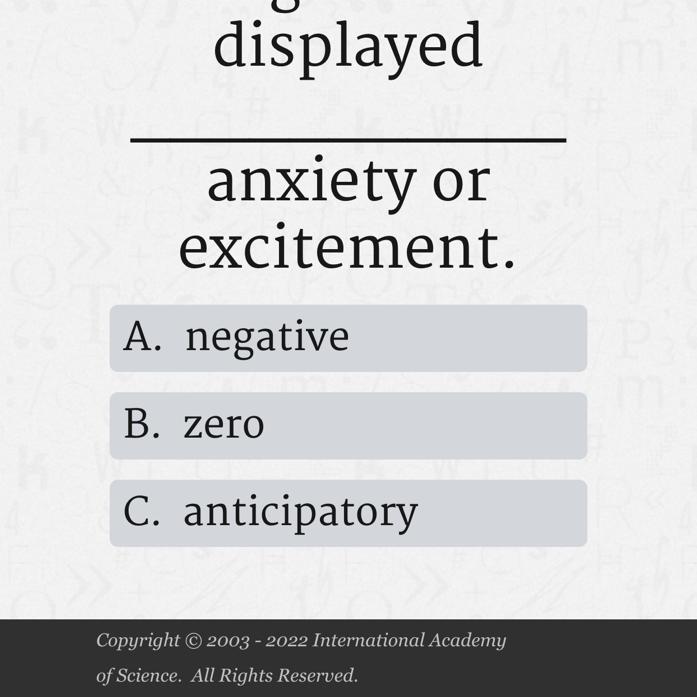The width and height of the screenshot is (697, 697).
Task: Select answer A. negative
Action: pos(348,338)
